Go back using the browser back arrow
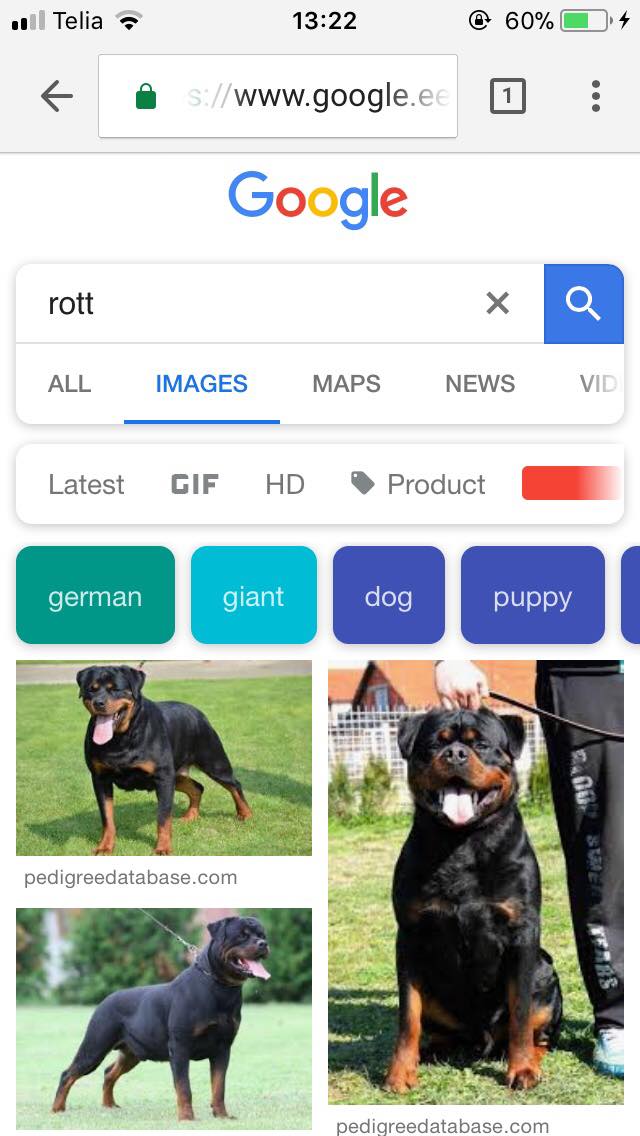The image size is (640, 1136). coord(57,96)
